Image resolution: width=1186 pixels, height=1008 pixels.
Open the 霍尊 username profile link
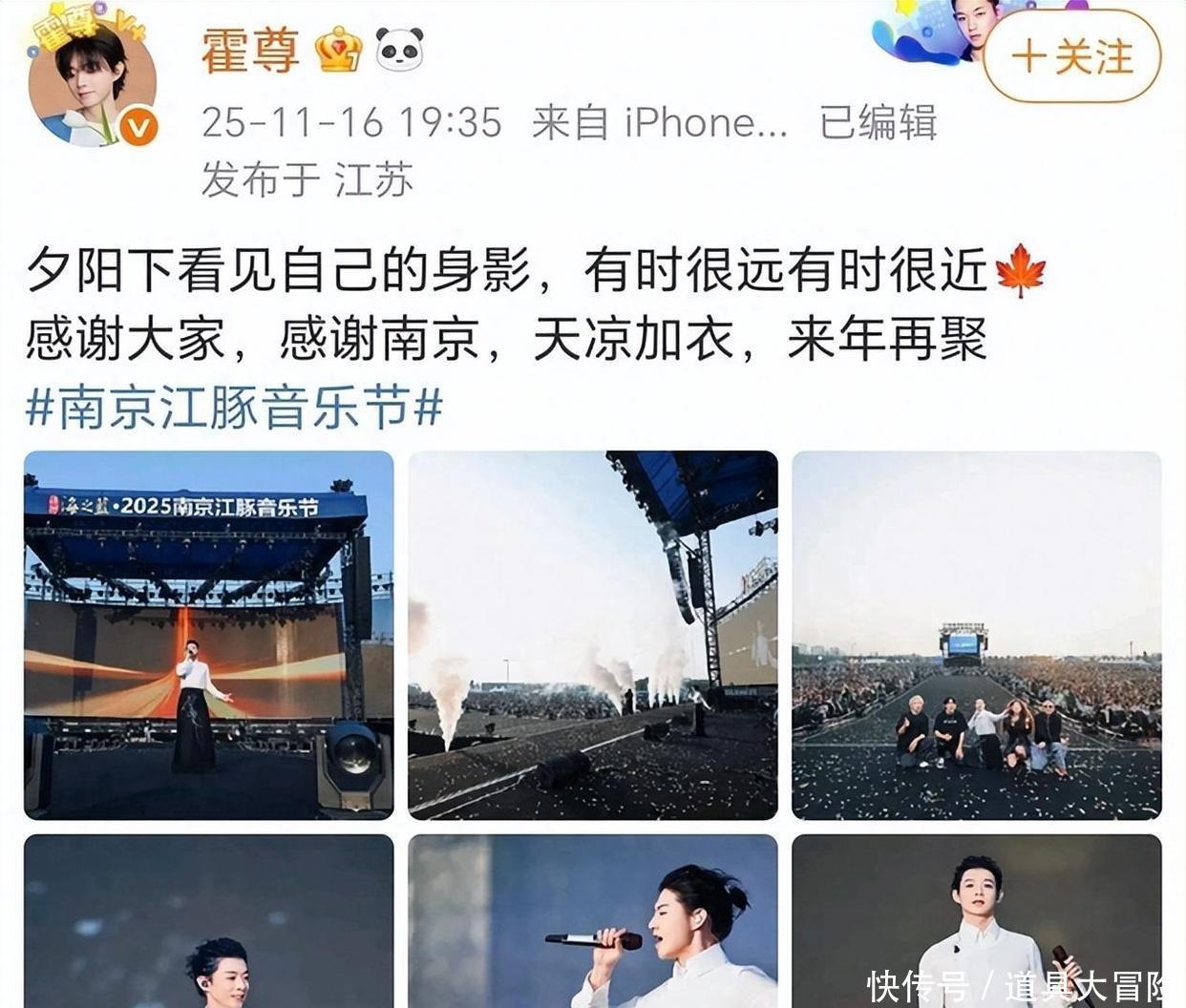[x=250, y=51]
